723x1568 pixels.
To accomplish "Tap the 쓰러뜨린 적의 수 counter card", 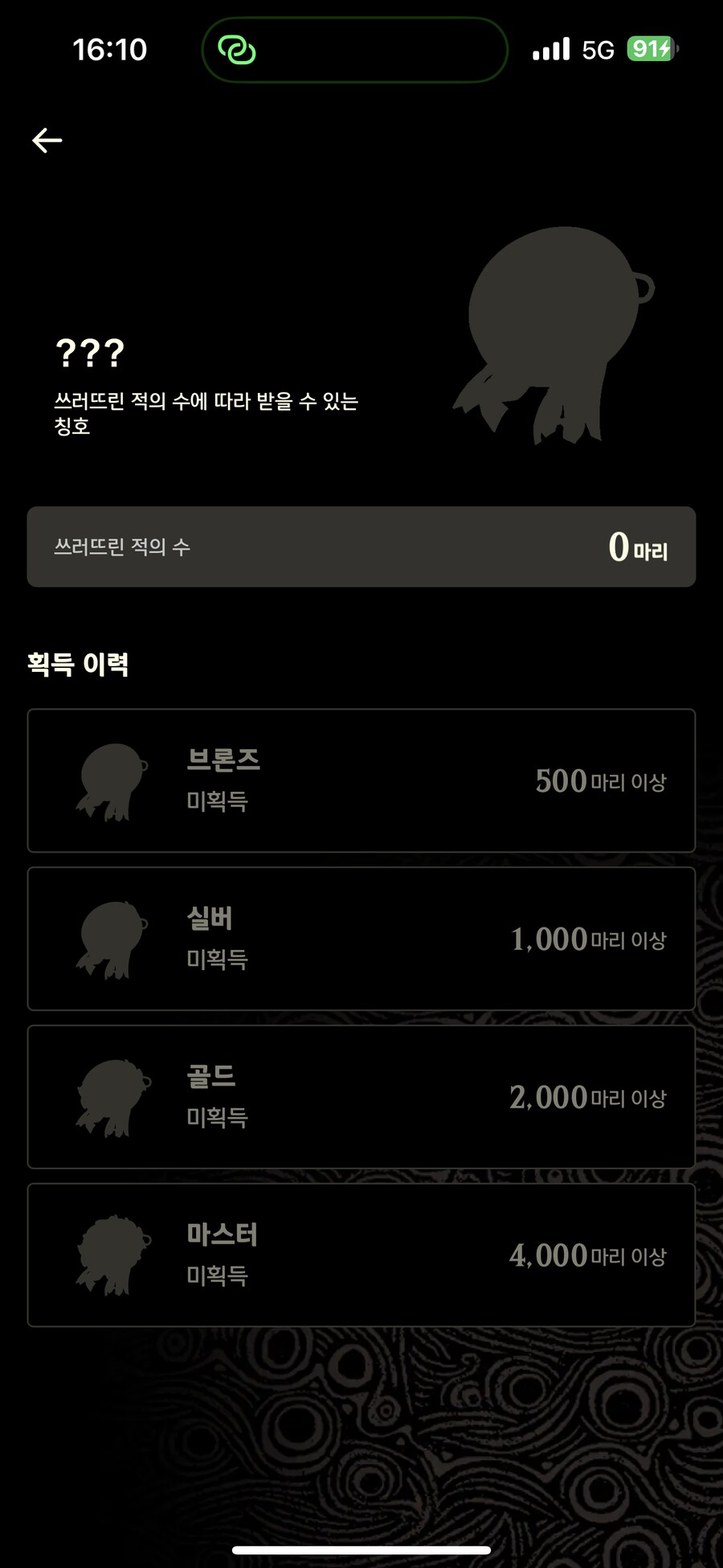I will pyautogui.click(x=361, y=547).
